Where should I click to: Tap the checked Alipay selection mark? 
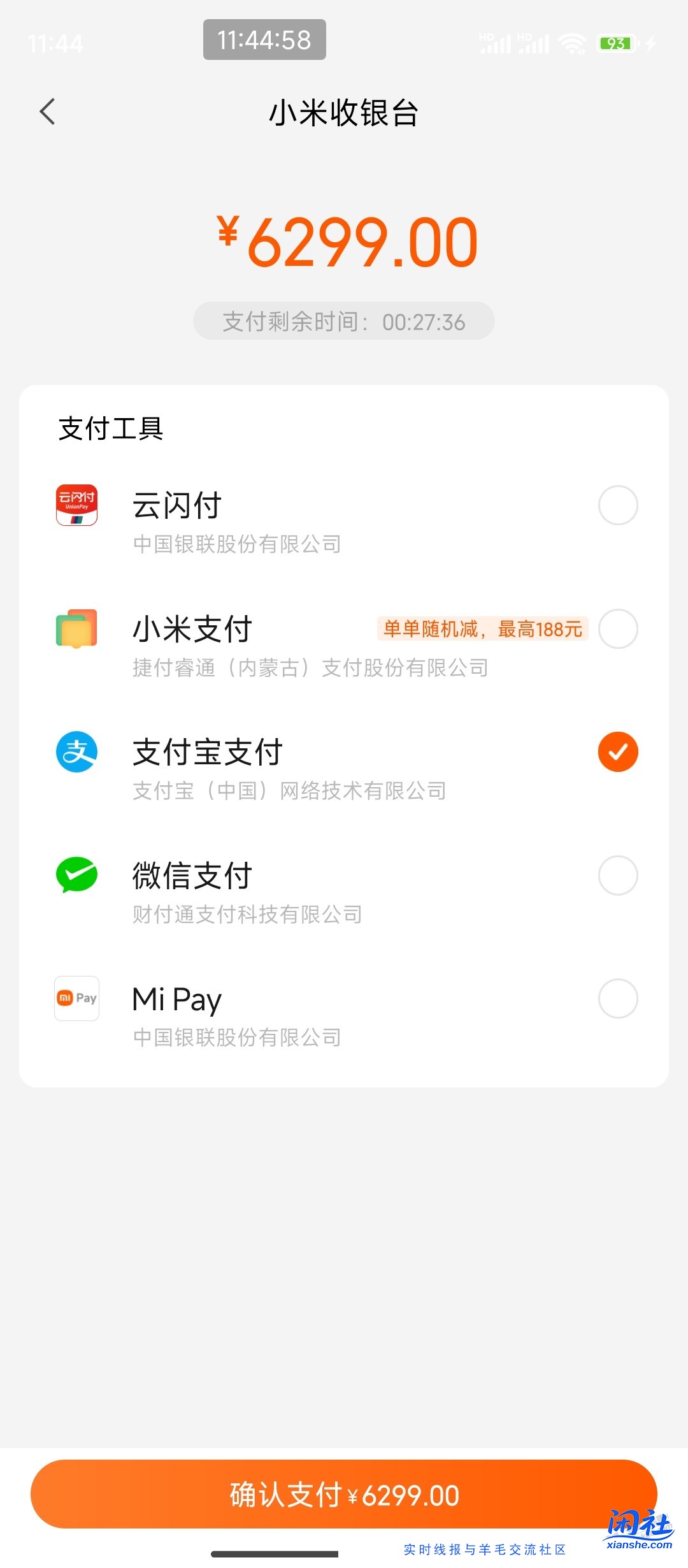point(617,752)
